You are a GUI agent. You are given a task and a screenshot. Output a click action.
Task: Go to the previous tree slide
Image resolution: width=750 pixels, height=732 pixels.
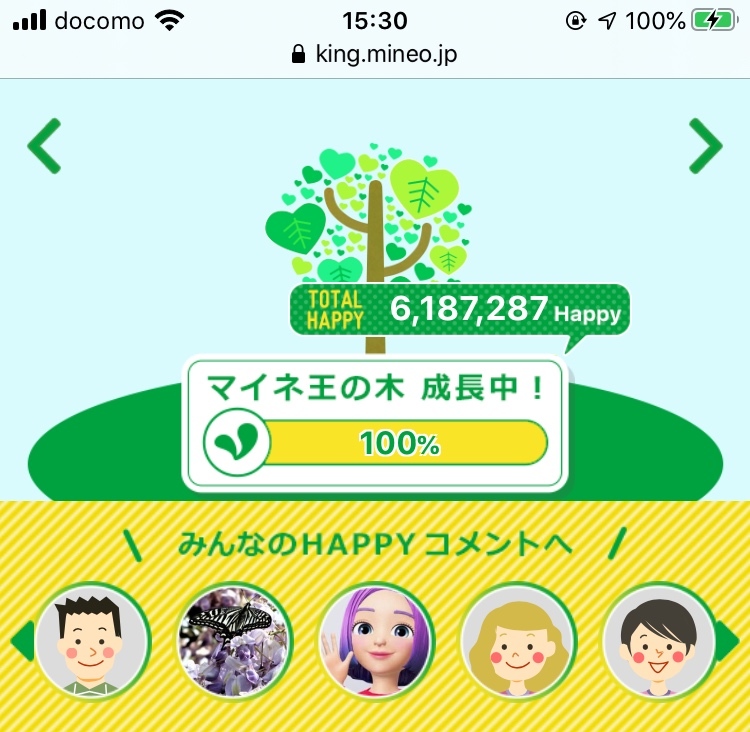point(45,146)
